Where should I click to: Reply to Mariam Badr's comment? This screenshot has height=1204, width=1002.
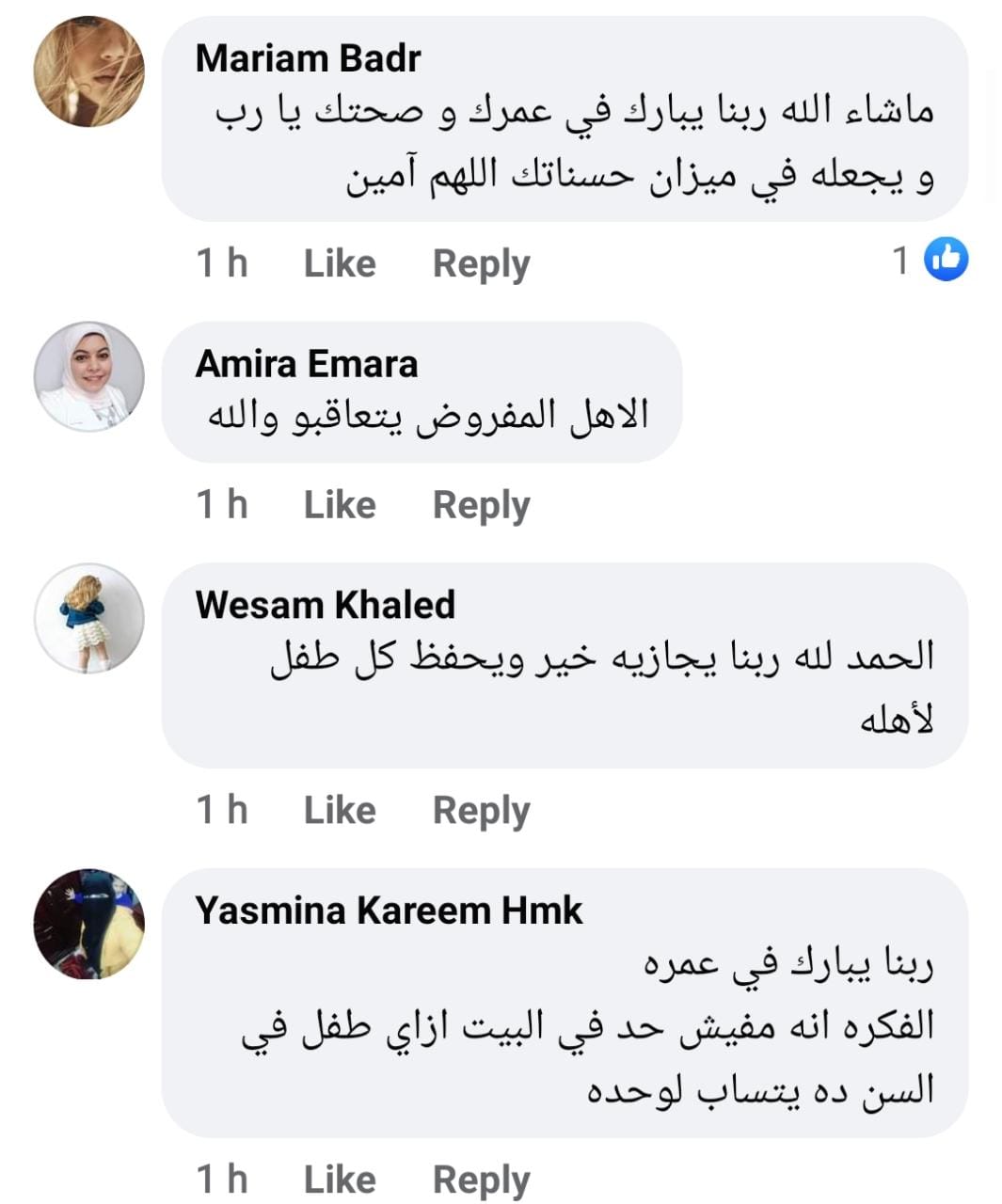coord(481,264)
